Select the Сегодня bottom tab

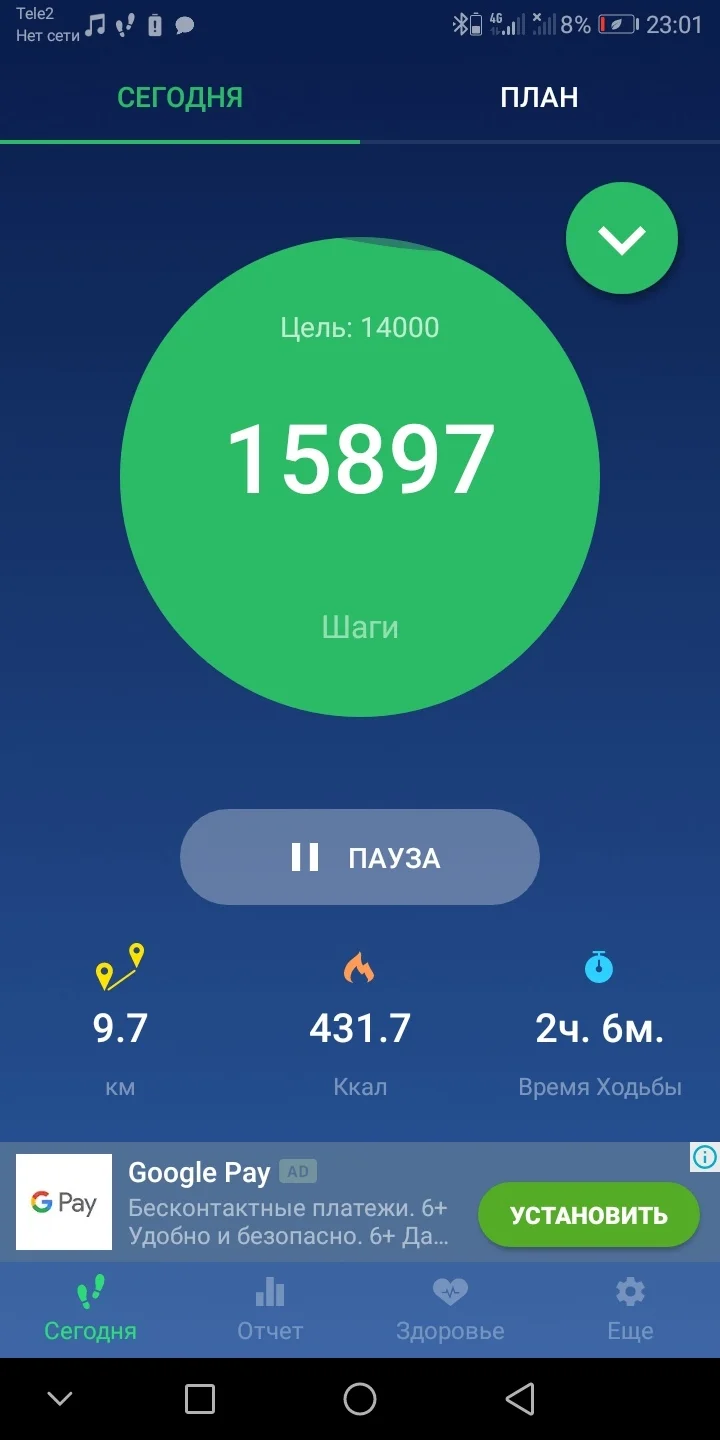pos(90,1310)
